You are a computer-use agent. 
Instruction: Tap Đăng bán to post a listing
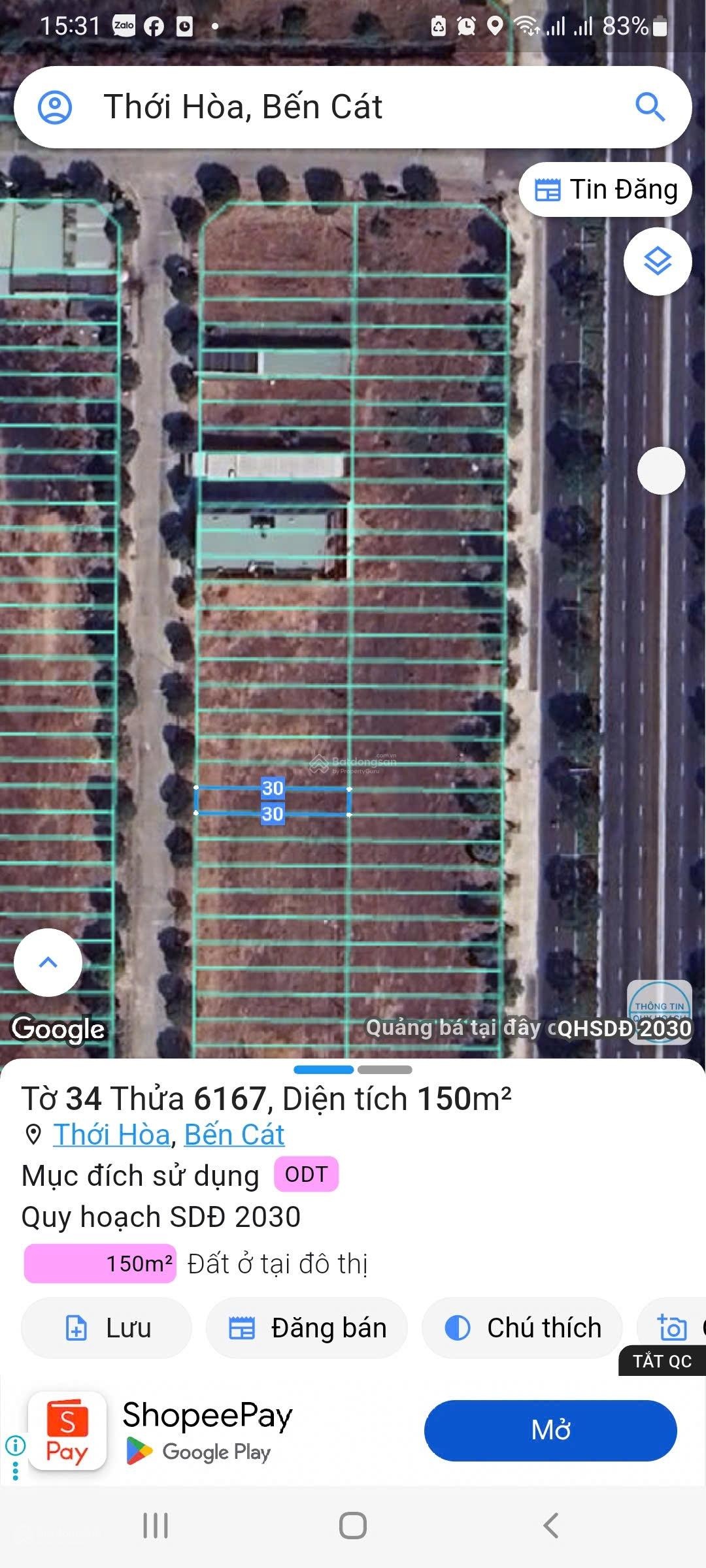point(307,1328)
